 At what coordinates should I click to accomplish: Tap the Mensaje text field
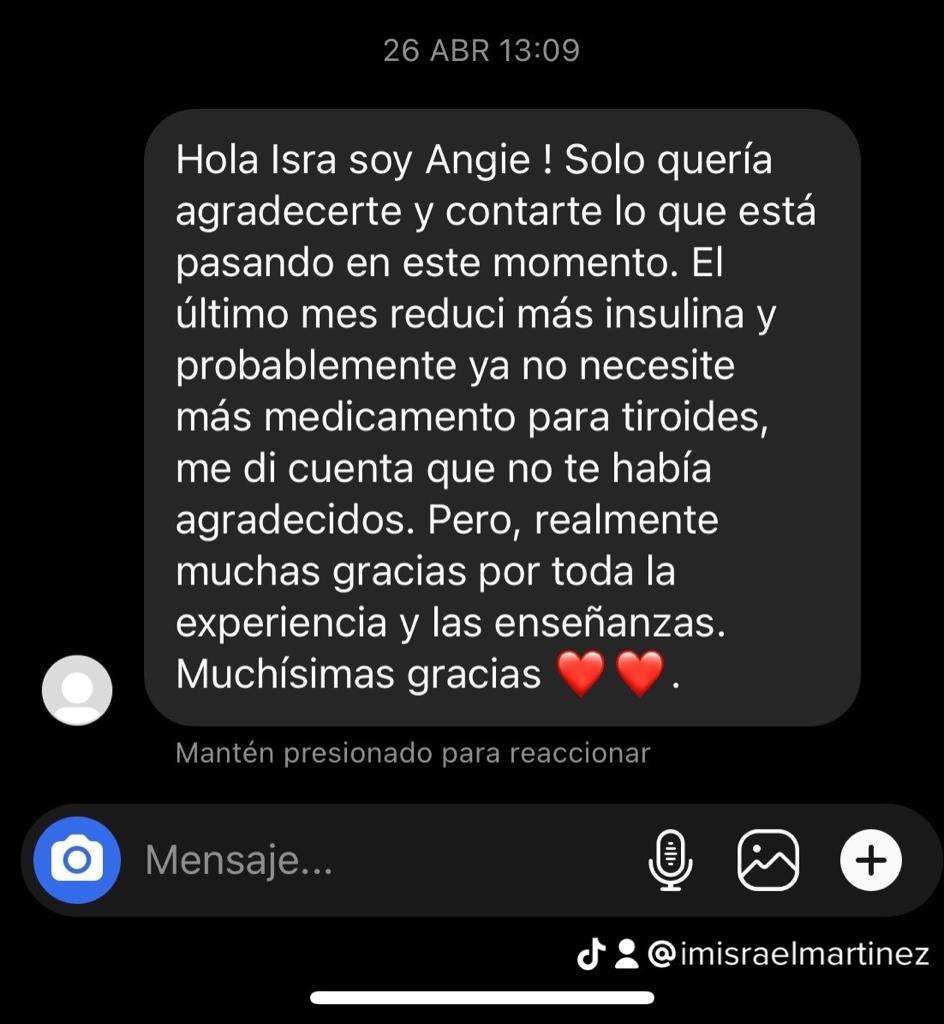tap(380, 860)
